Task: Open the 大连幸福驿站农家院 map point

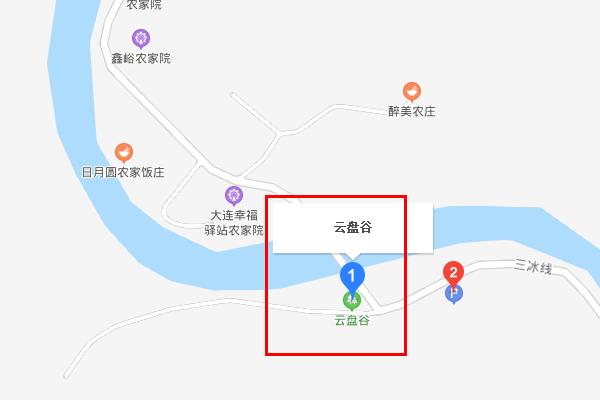Action: 234,195
